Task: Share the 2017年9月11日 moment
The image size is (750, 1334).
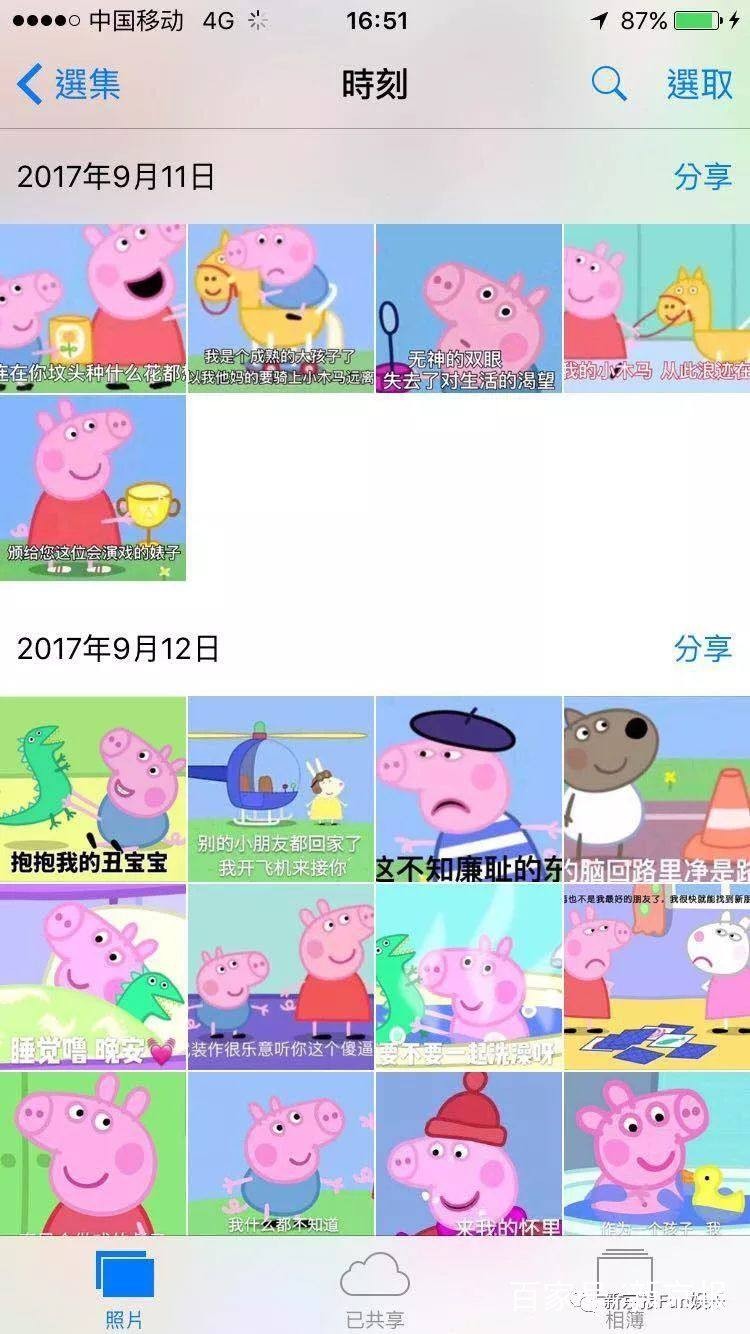Action: click(x=702, y=177)
